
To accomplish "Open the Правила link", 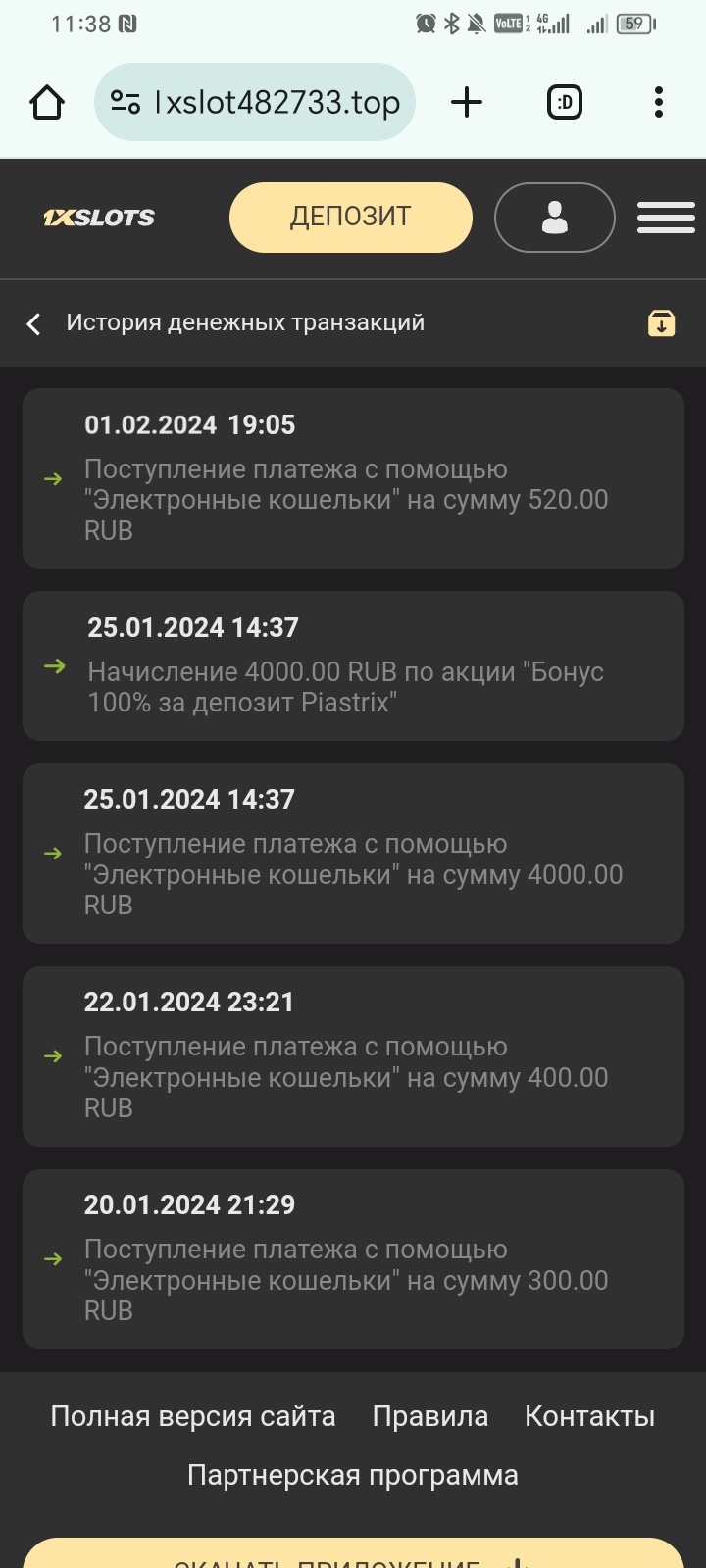I will pyautogui.click(x=429, y=1416).
